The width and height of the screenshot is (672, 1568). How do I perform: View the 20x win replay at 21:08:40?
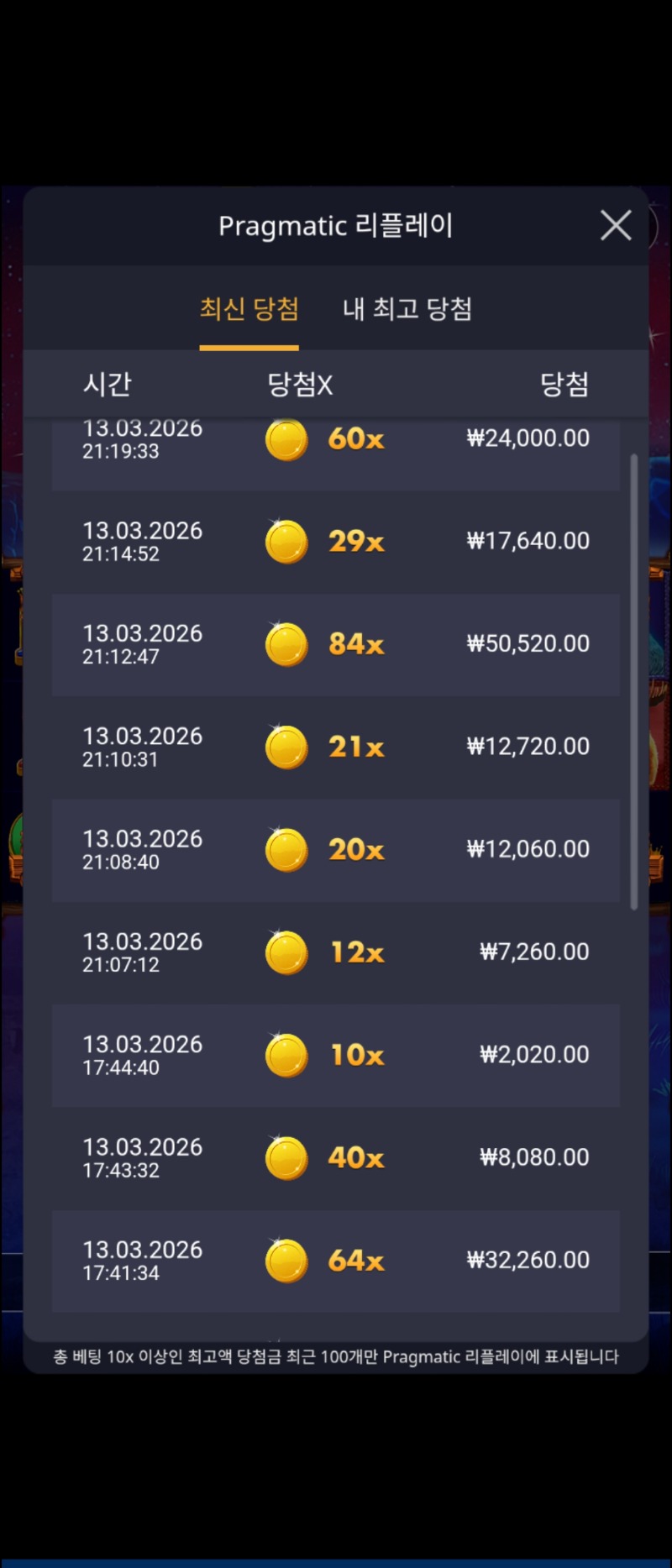[336, 850]
